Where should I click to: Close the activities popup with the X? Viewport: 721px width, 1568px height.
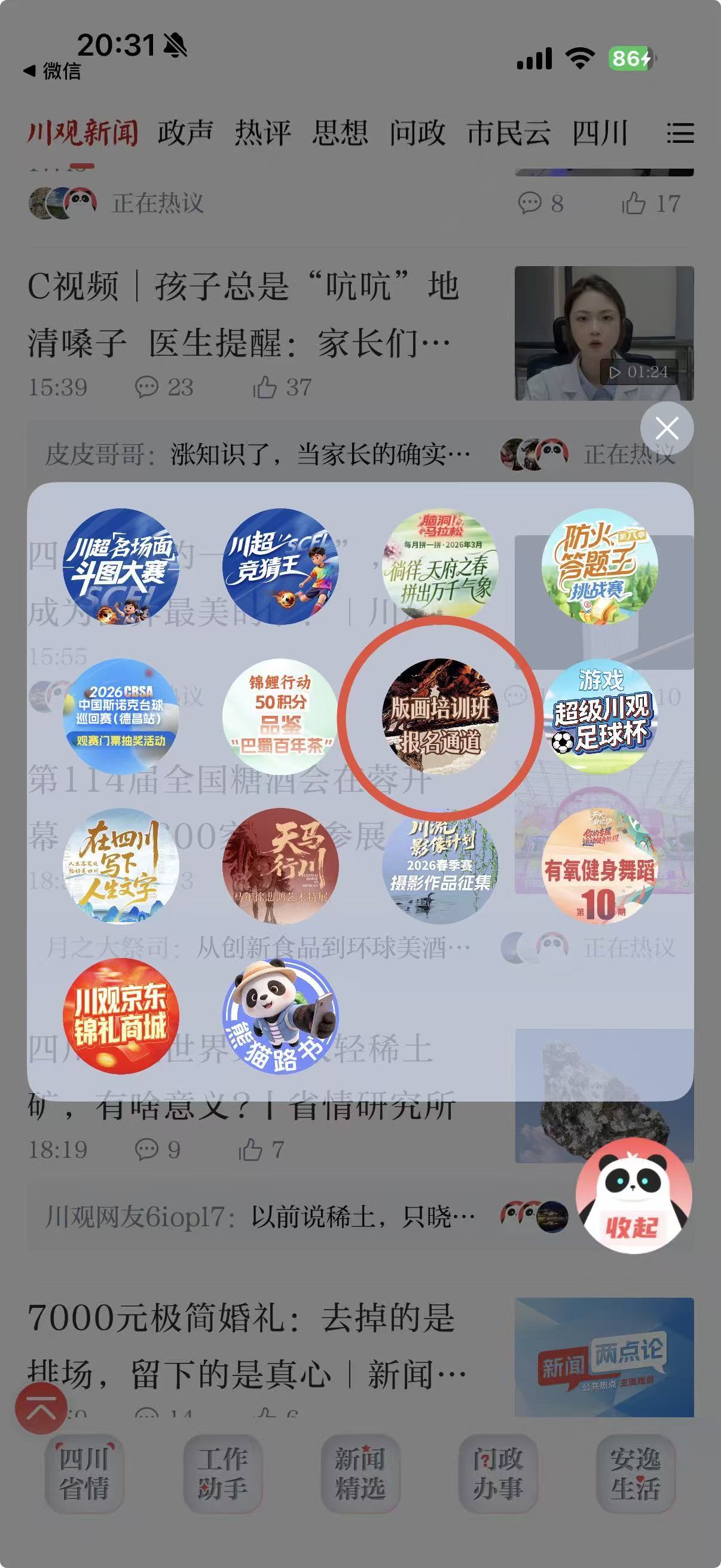click(667, 429)
